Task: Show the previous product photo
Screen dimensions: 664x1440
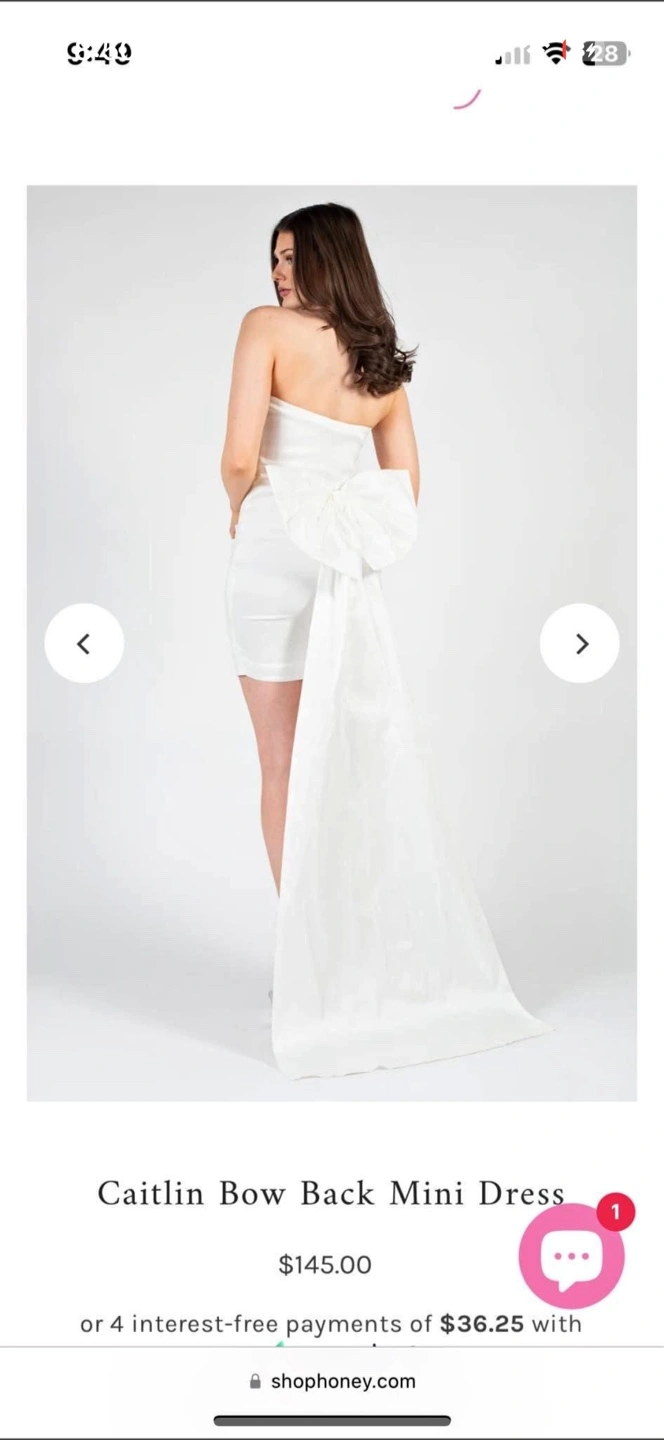Action: click(84, 644)
